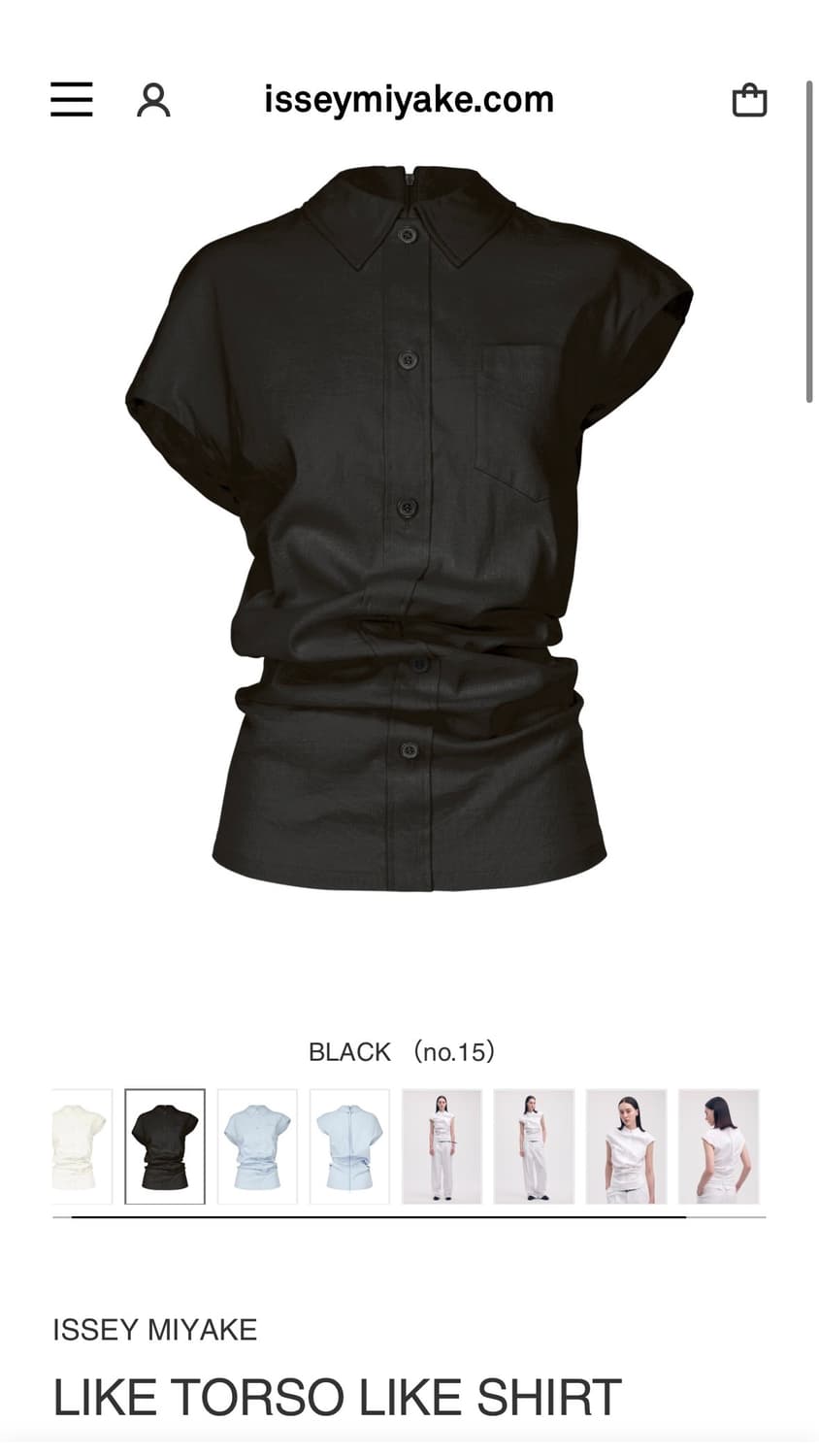Select the white shirt thumbnail
Viewport: 819px width, 1456px height.
[x=80, y=1144]
